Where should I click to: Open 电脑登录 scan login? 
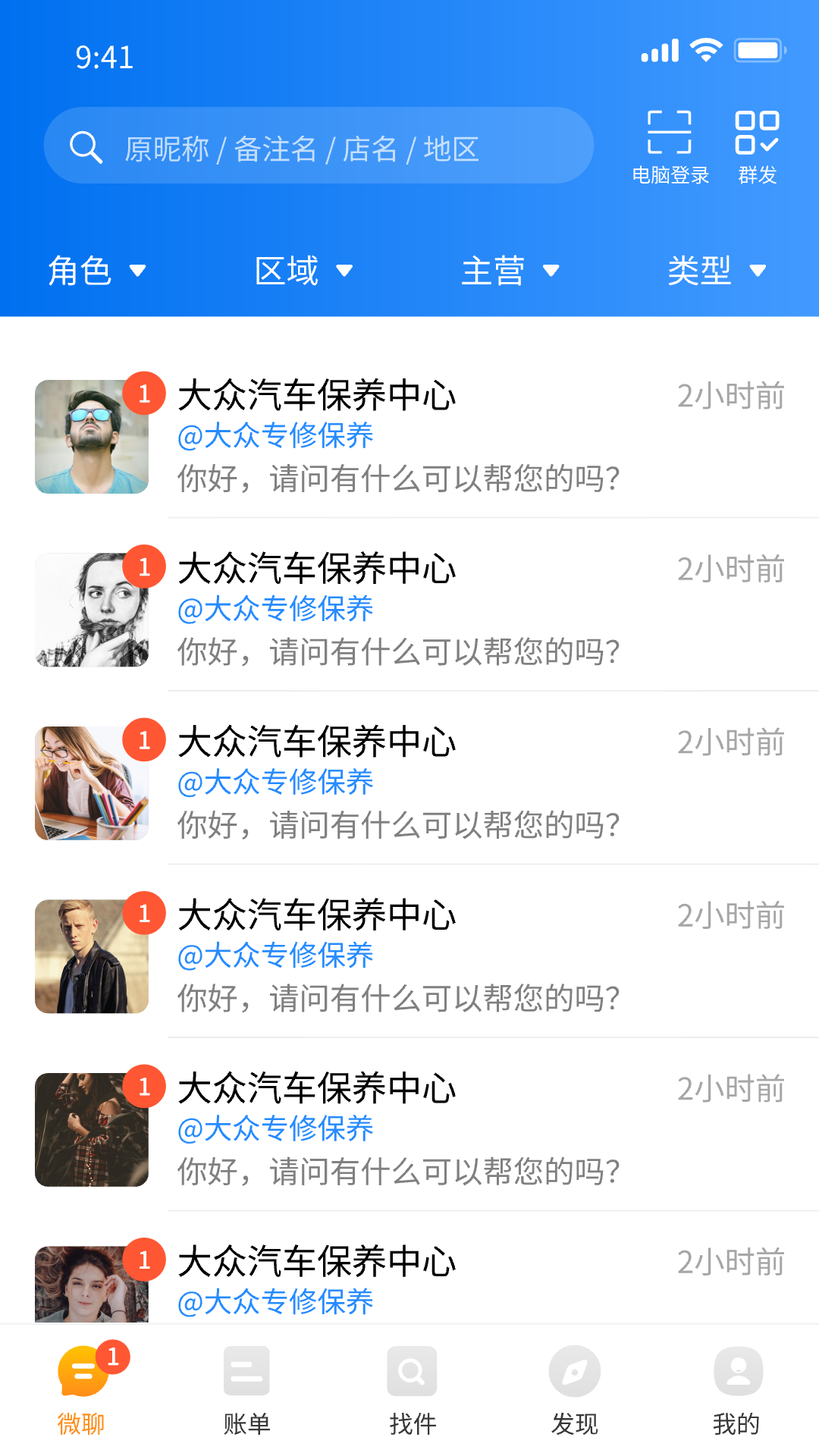pyautogui.click(x=670, y=148)
